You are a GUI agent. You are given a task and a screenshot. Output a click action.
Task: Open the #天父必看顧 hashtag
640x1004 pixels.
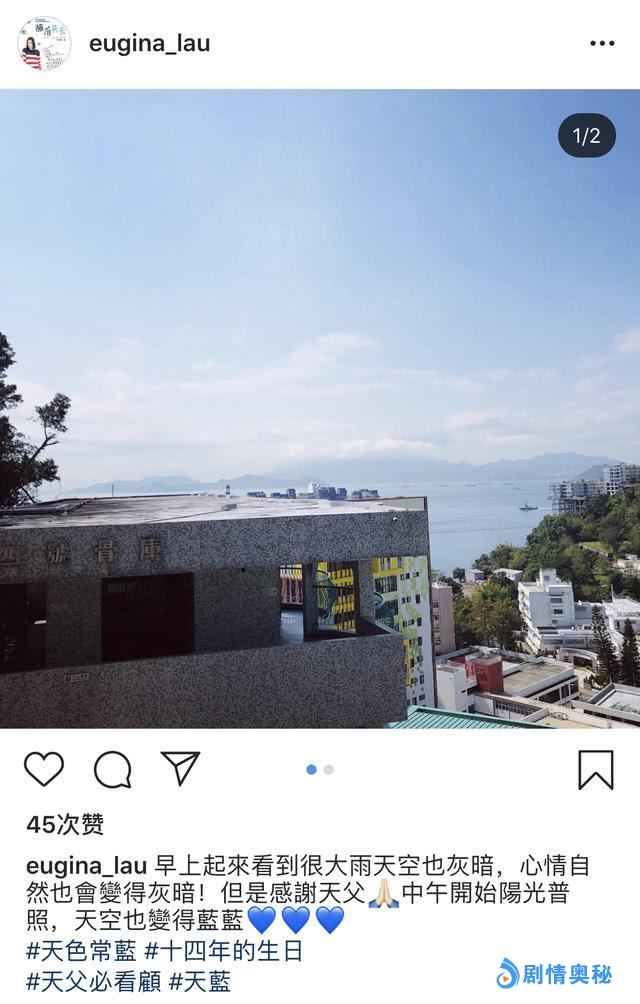(94, 981)
